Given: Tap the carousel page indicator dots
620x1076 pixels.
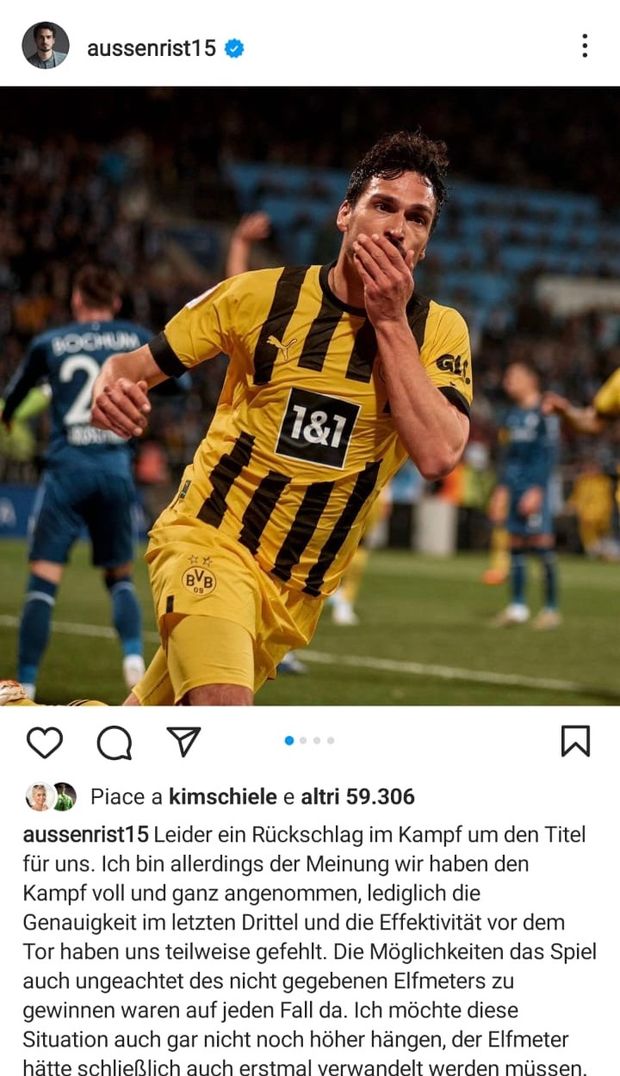Looking at the screenshot, I should pos(310,741).
